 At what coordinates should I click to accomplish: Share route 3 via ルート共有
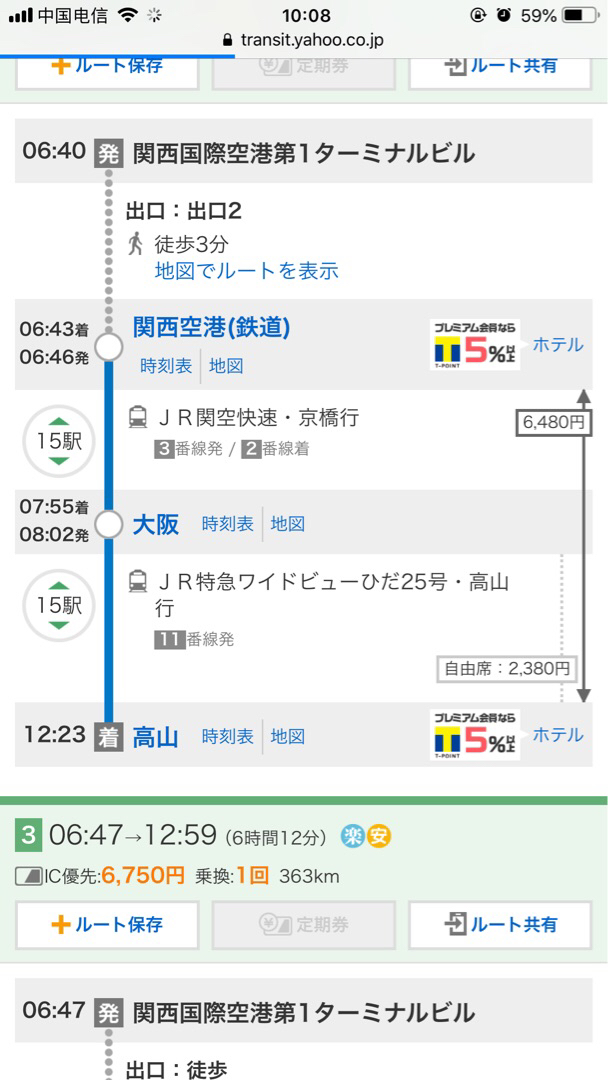501,925
